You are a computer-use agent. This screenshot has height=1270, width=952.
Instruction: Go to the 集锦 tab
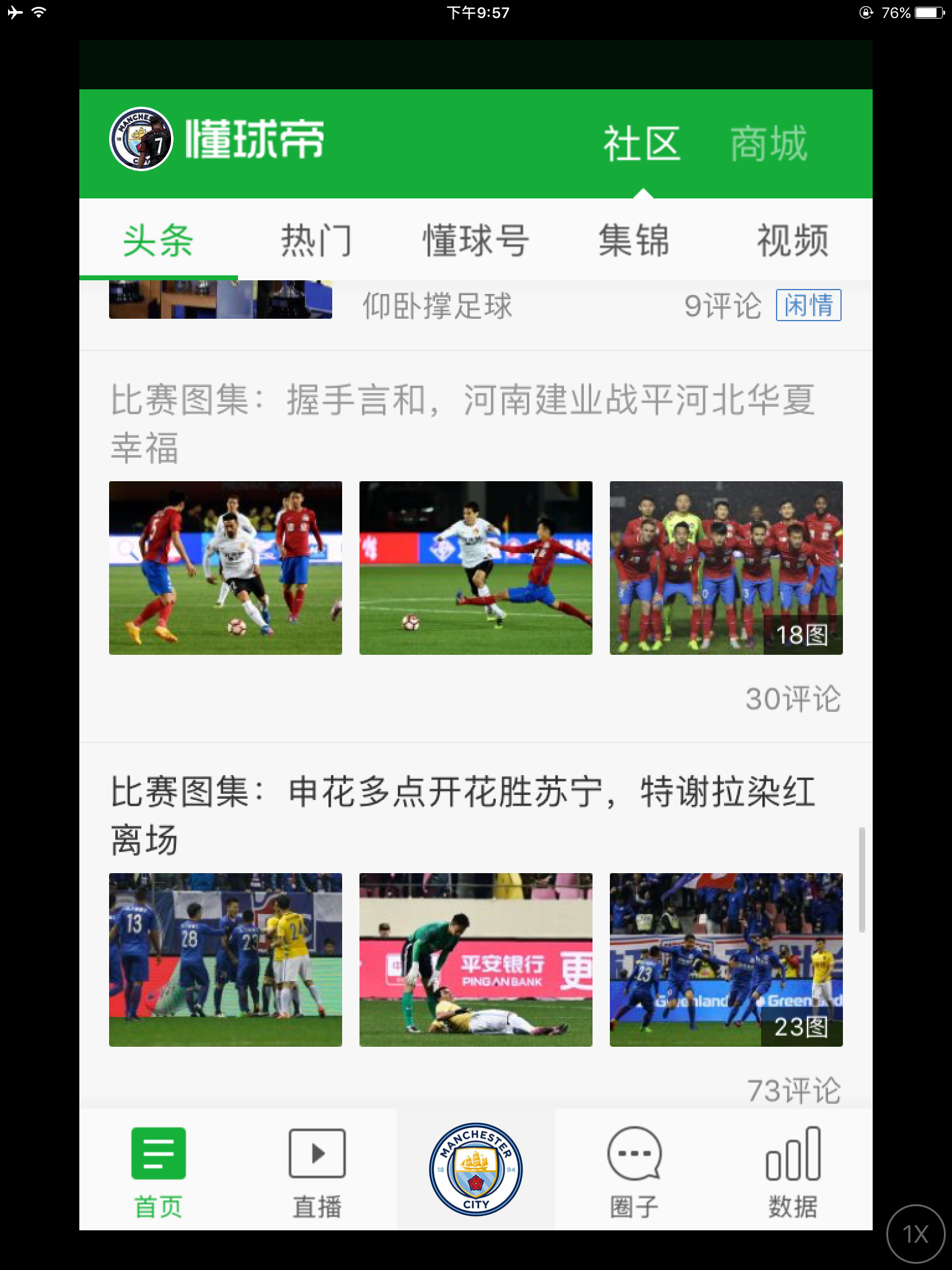point(633,240)
